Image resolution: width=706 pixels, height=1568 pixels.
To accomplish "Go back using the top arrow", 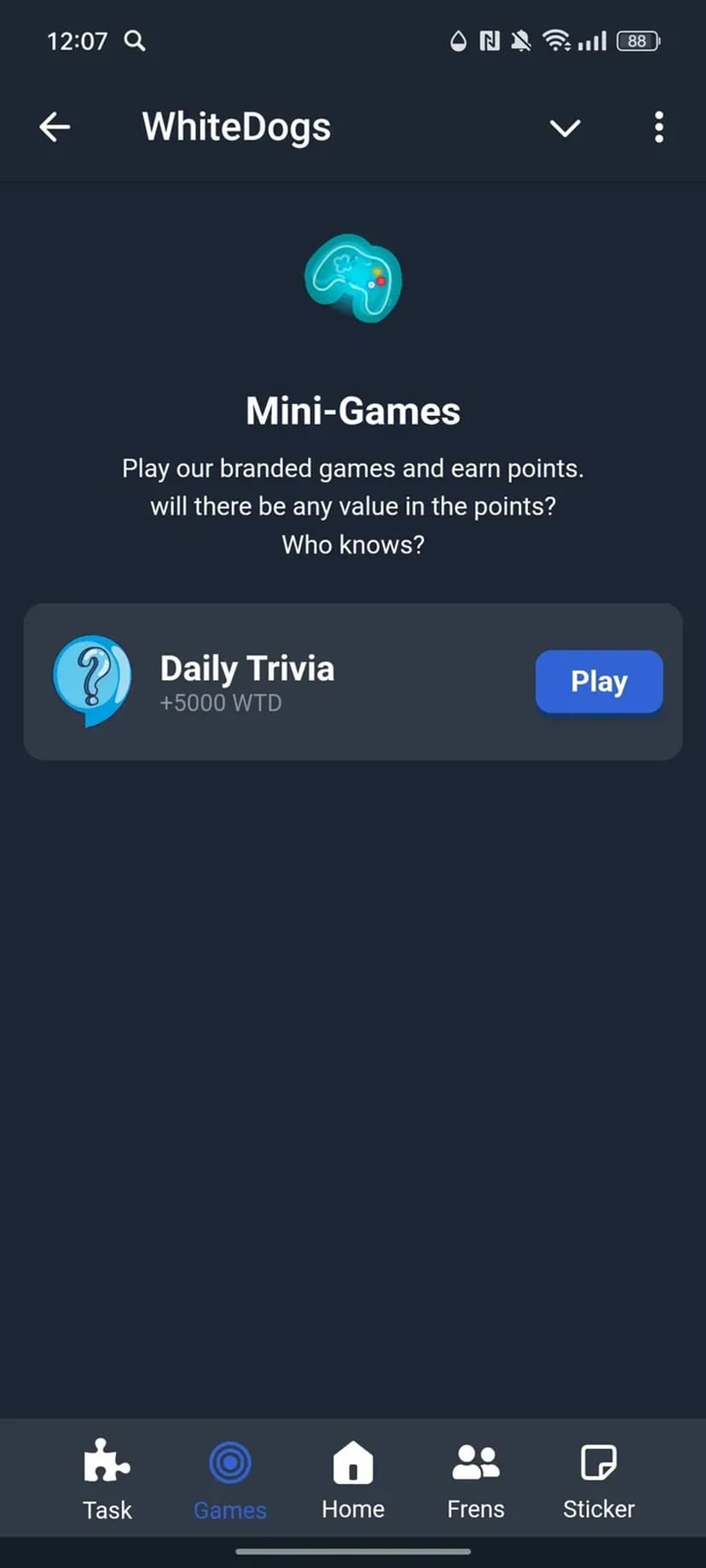I will point(55,128).
